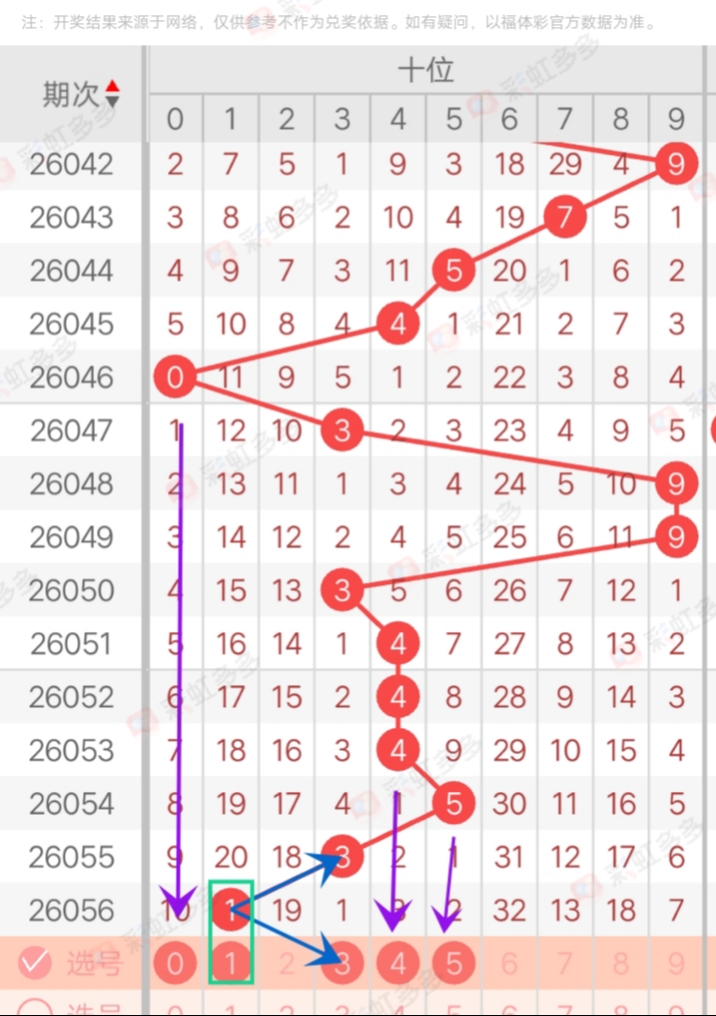This screenshot has width=716, height=1016.
Task: Select number 2 in the highlighted 选号 row
Action: click(x=287, y=963)
